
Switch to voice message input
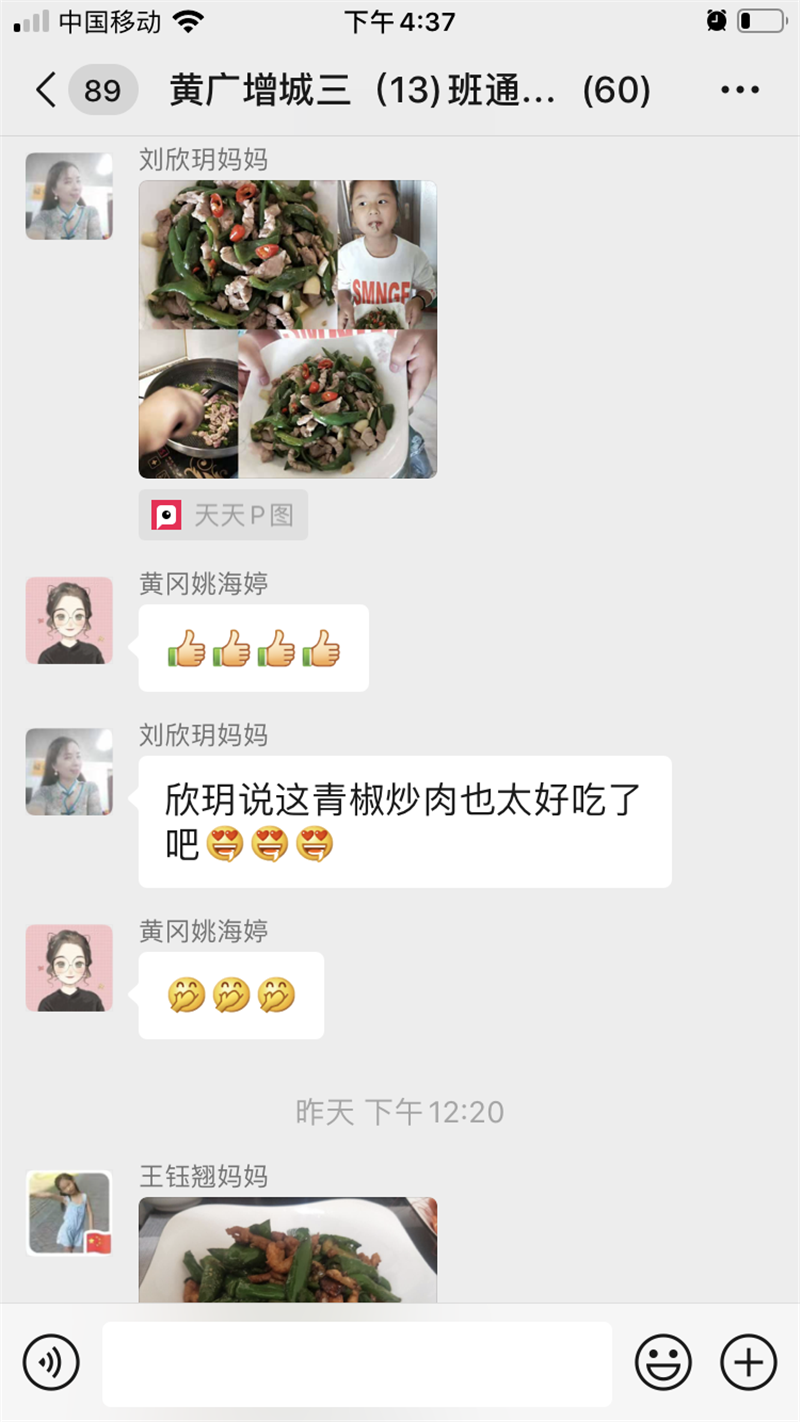pyautogui.click(x=51, y=1362)
